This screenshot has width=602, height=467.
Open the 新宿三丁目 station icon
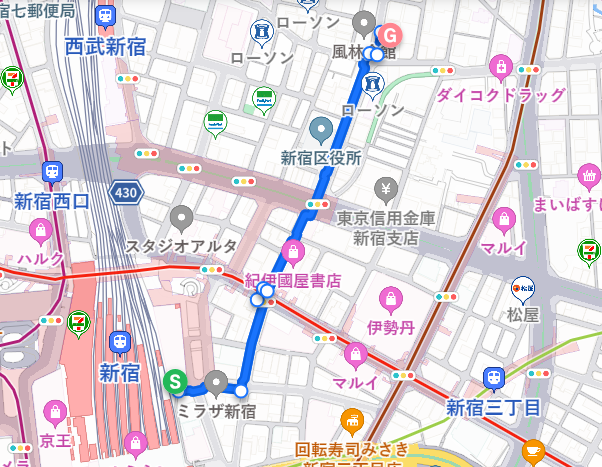493,378
